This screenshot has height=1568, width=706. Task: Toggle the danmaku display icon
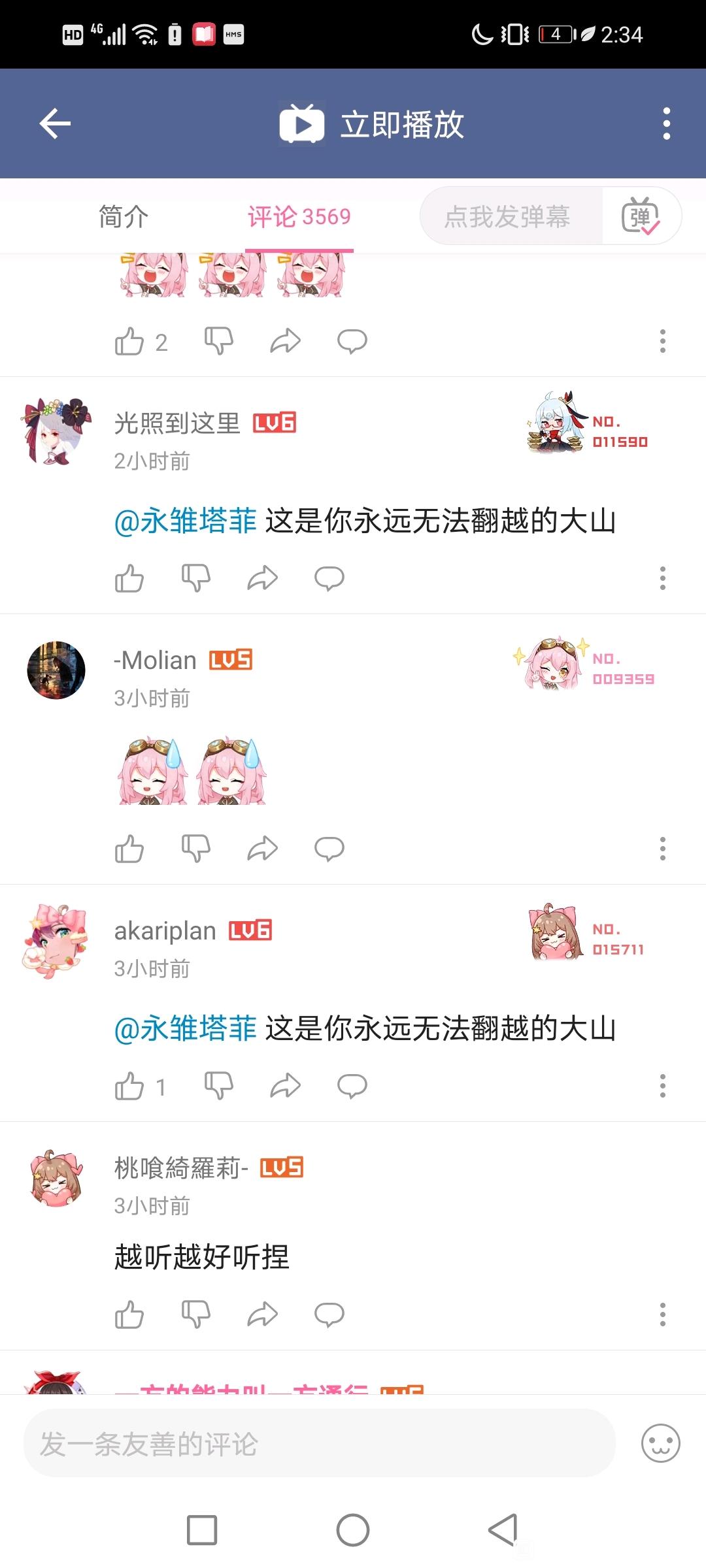(641, 216)
